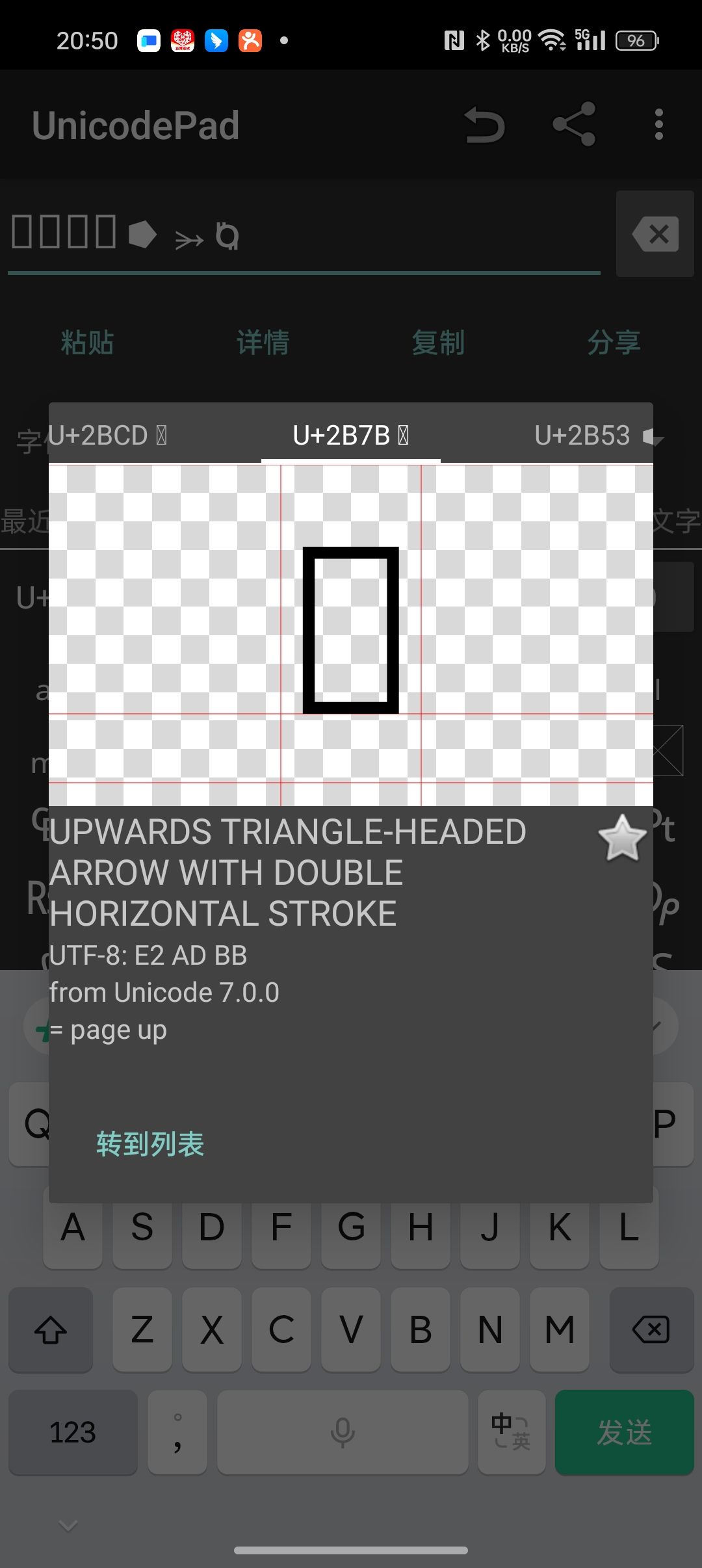
Task: Switch to the U+2B53 tab
Action: coord(593,436)
